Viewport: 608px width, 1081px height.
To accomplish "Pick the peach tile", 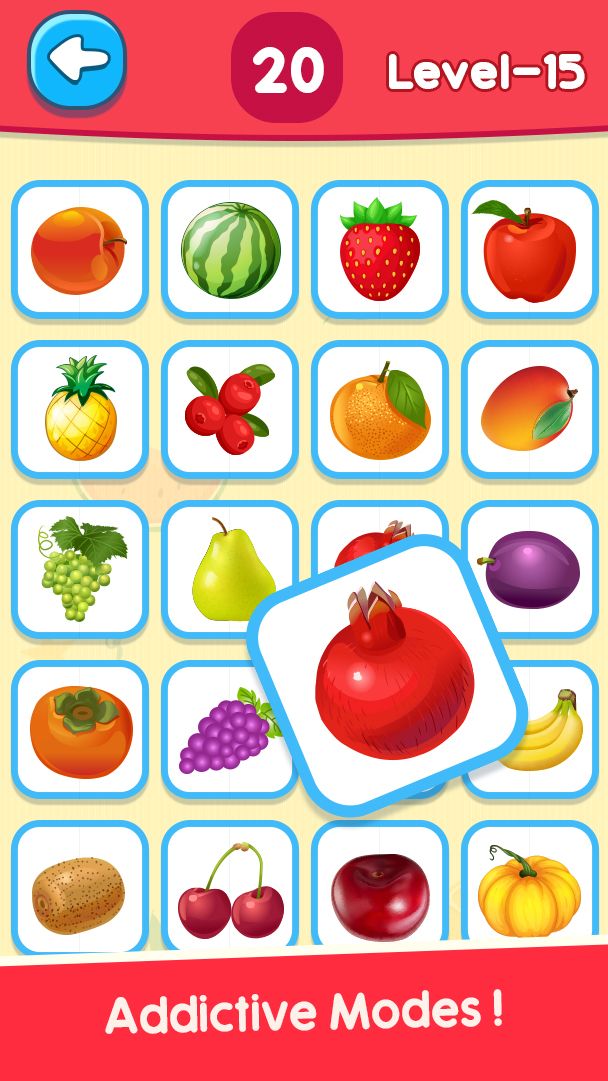I will tap(80, 249).
